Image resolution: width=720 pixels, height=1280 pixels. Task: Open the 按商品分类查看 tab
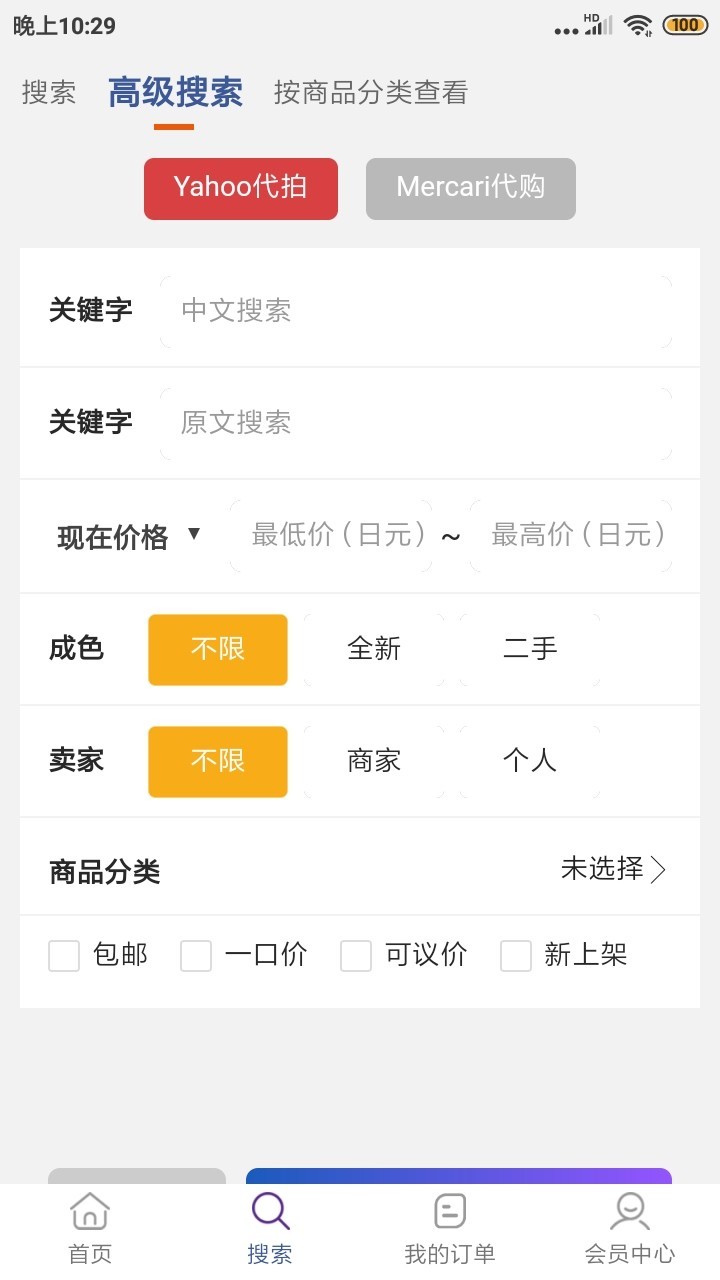click(x=371, y=93)
